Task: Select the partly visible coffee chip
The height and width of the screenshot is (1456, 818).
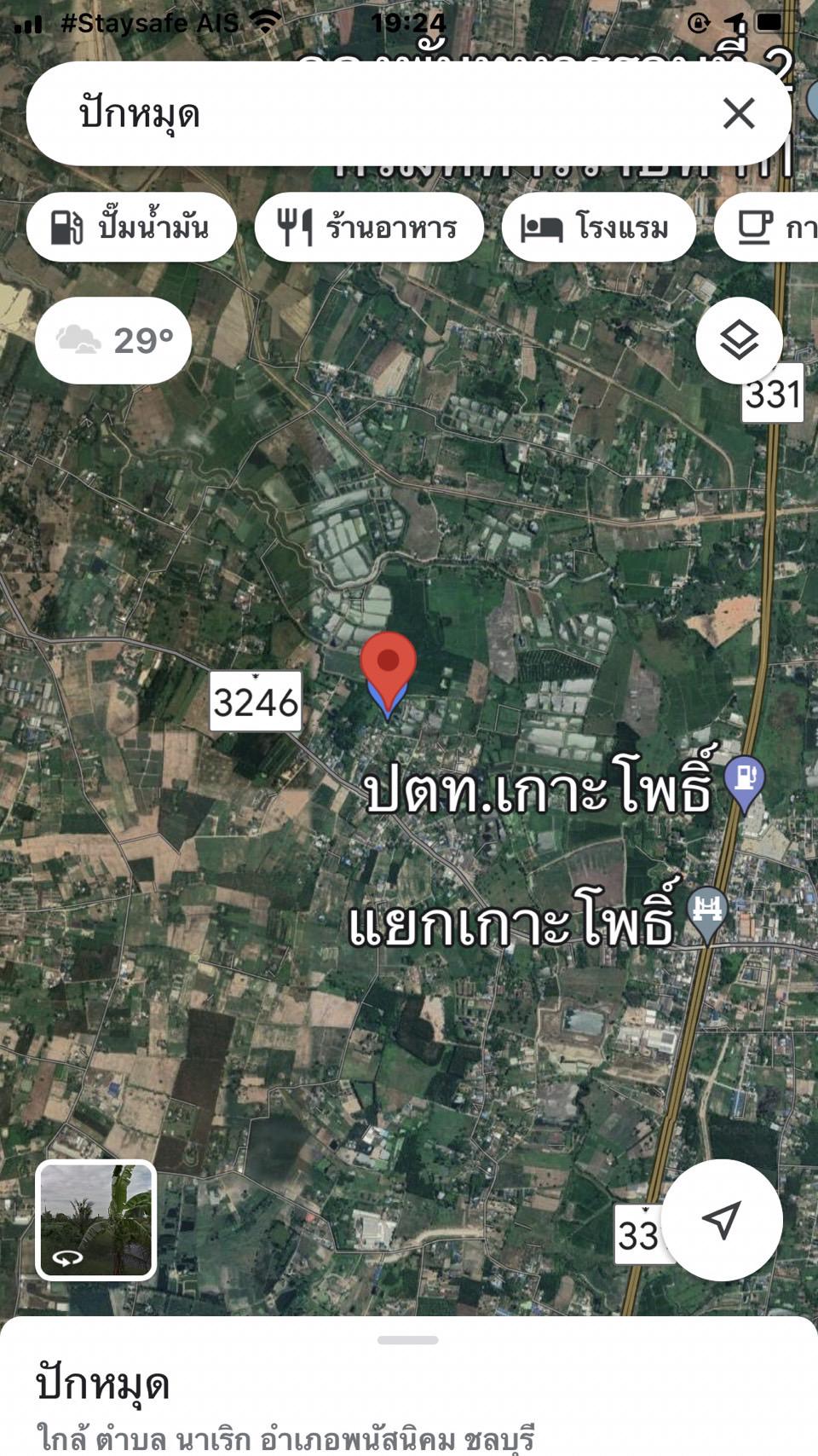Action: point(767,227)
